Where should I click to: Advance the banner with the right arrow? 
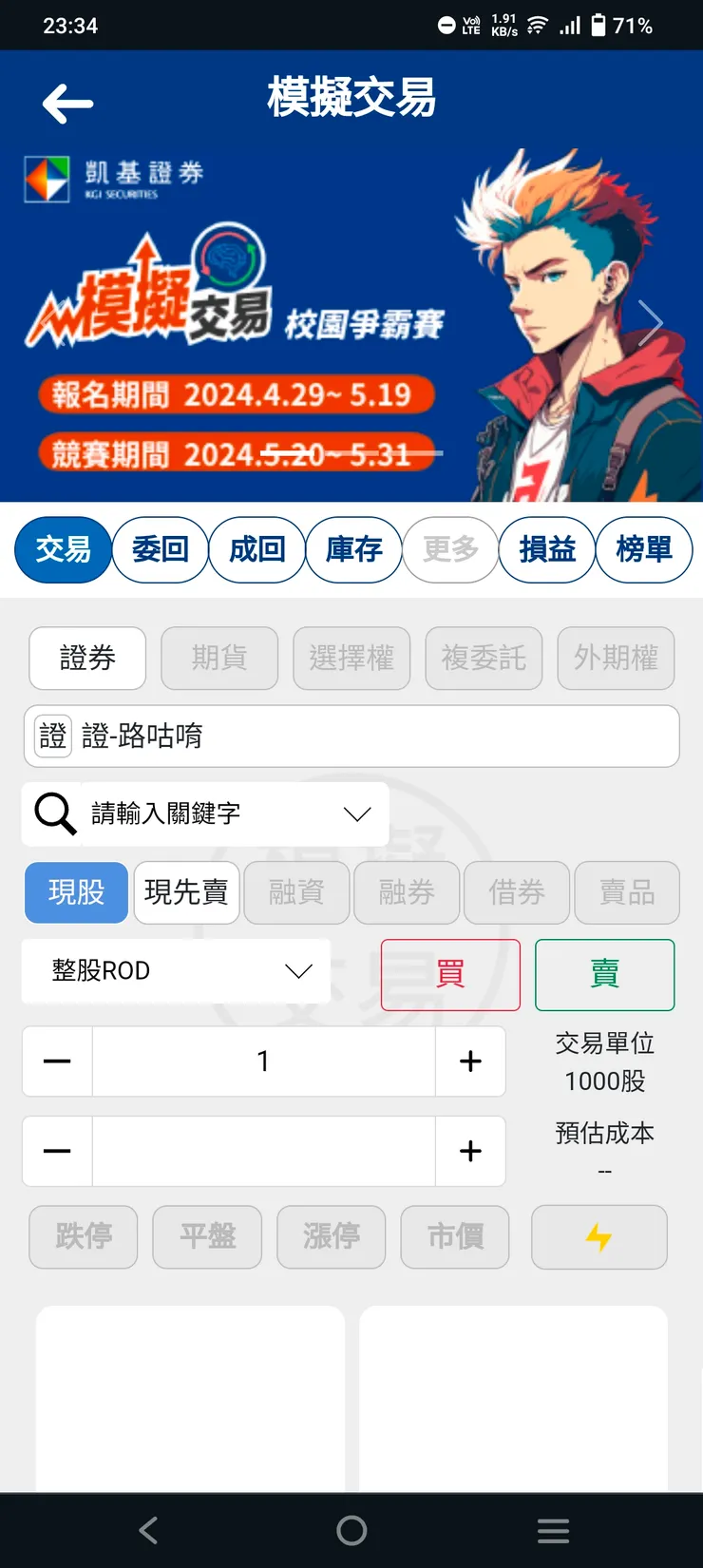point(652,323)
